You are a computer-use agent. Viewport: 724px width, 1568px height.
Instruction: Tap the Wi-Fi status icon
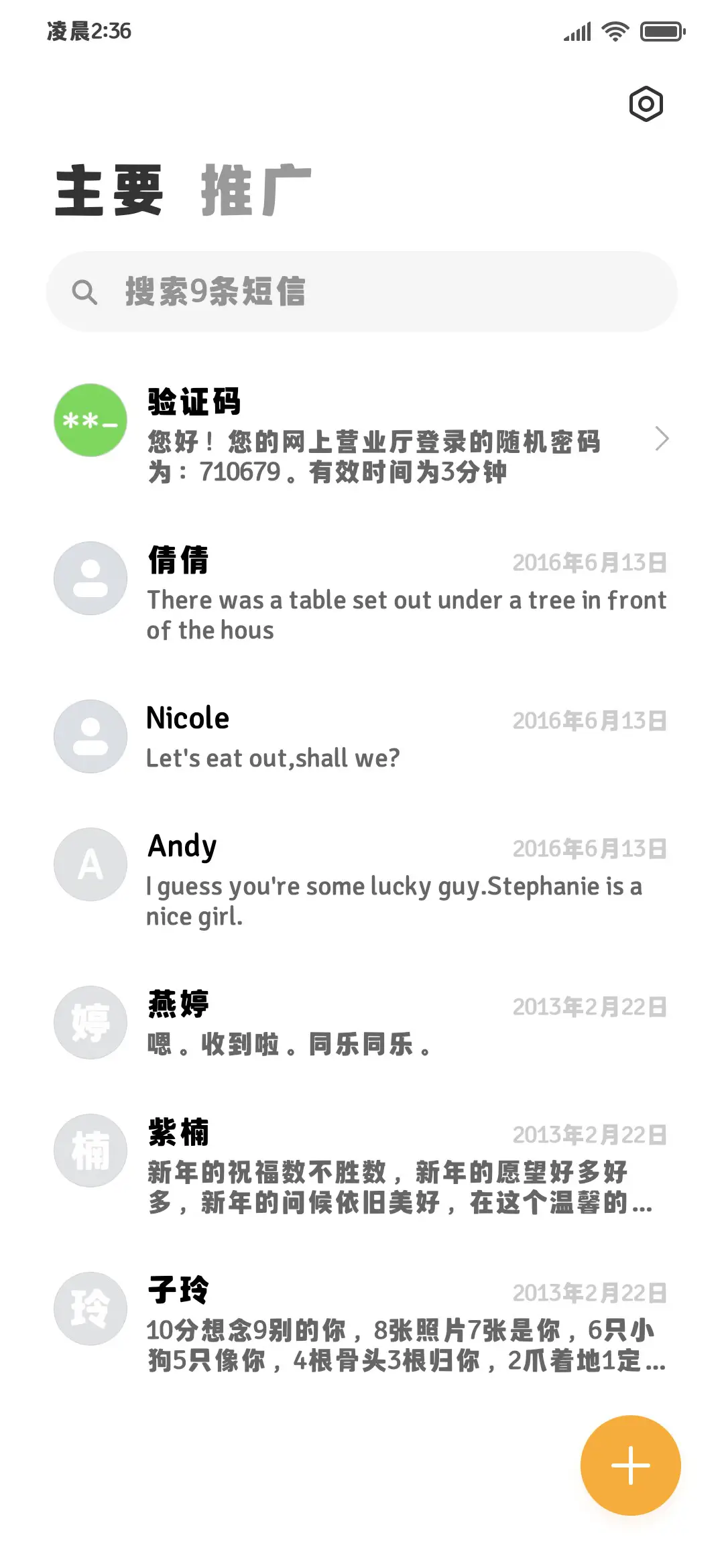point(614,30)
